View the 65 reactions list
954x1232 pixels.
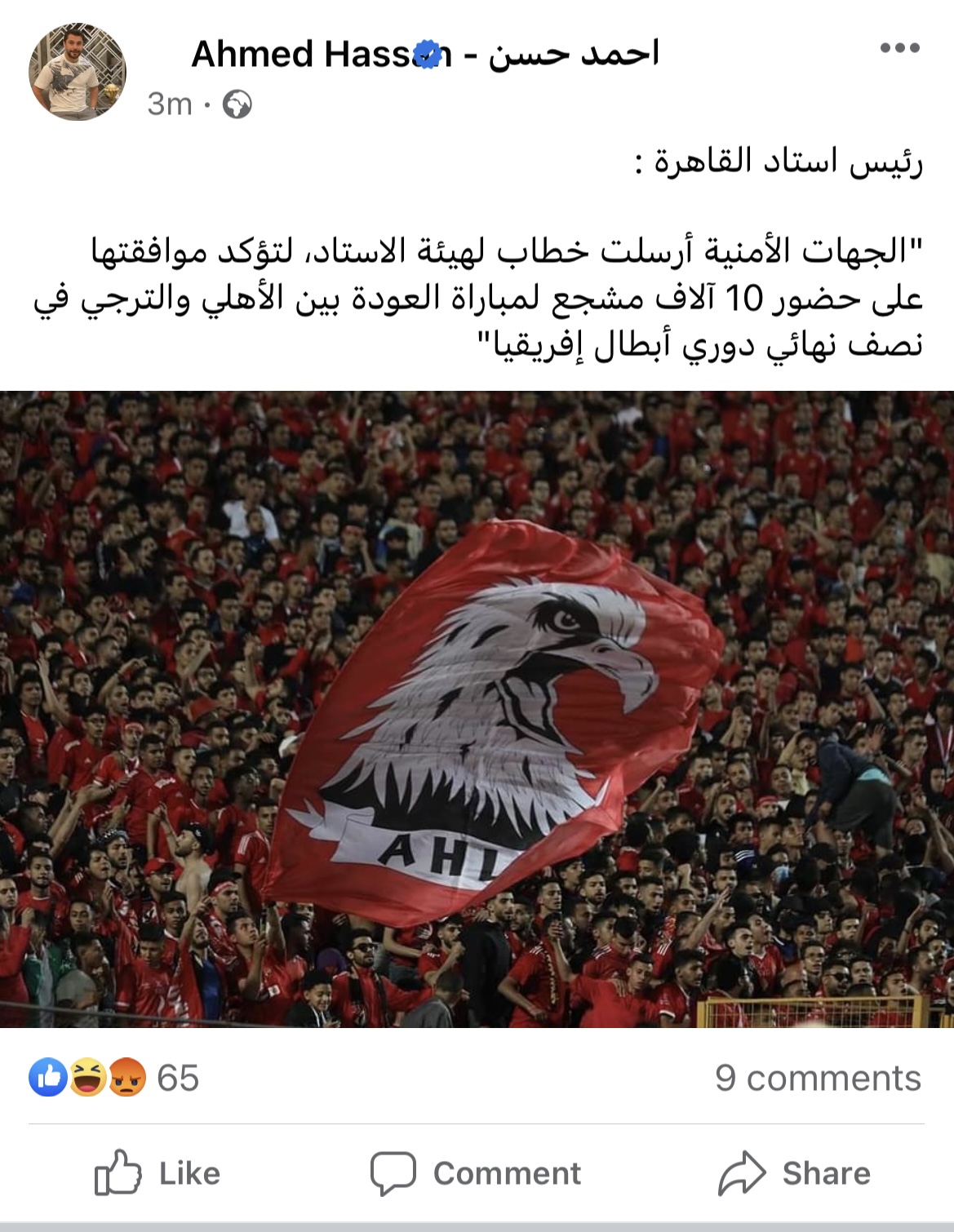114,1078
